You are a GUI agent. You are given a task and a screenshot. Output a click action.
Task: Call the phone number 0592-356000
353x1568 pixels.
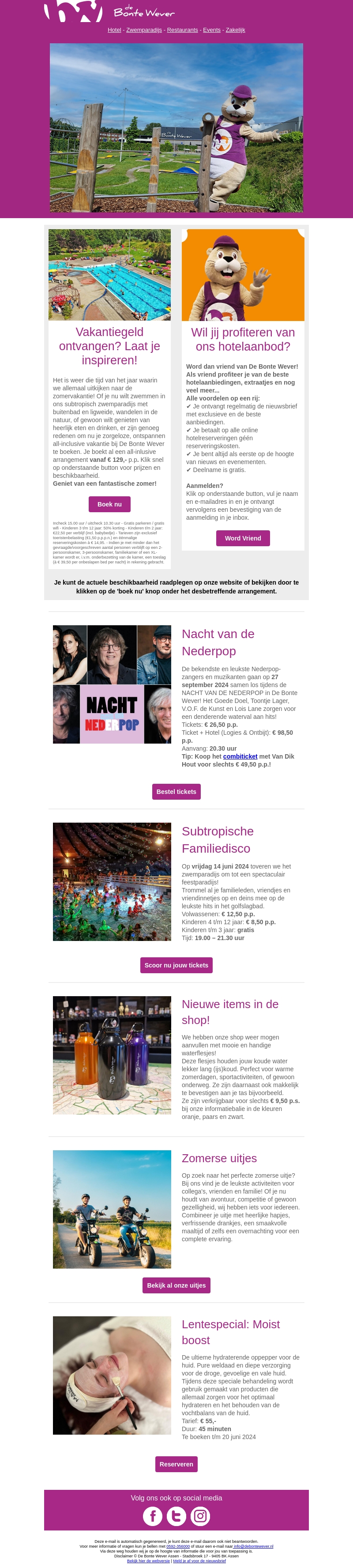point(178,1546)
